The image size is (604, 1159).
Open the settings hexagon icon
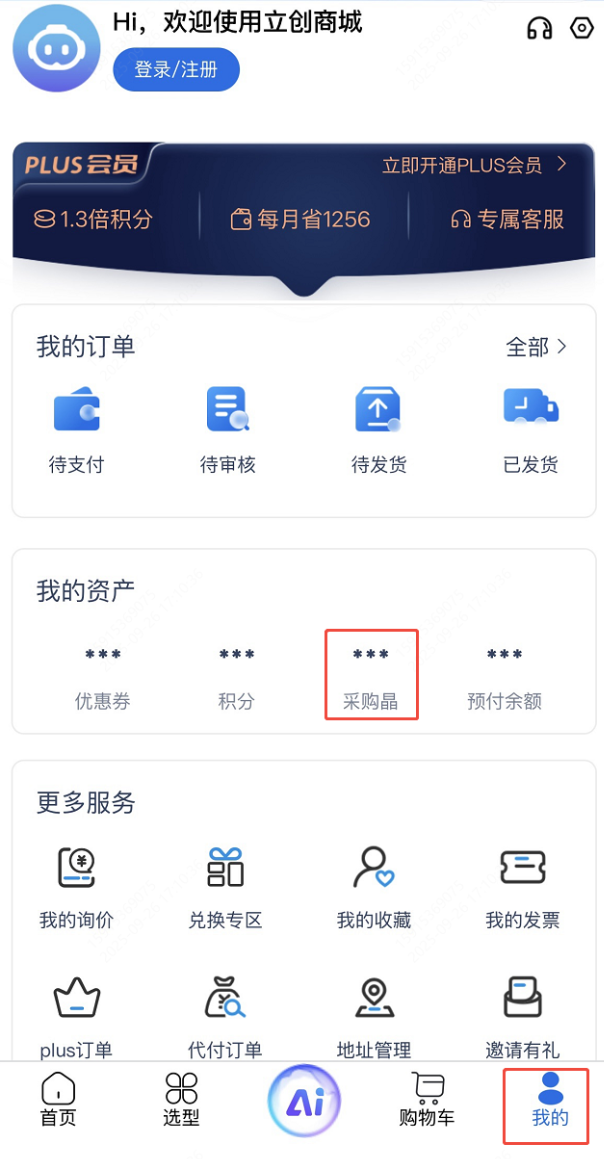point(581,28)
